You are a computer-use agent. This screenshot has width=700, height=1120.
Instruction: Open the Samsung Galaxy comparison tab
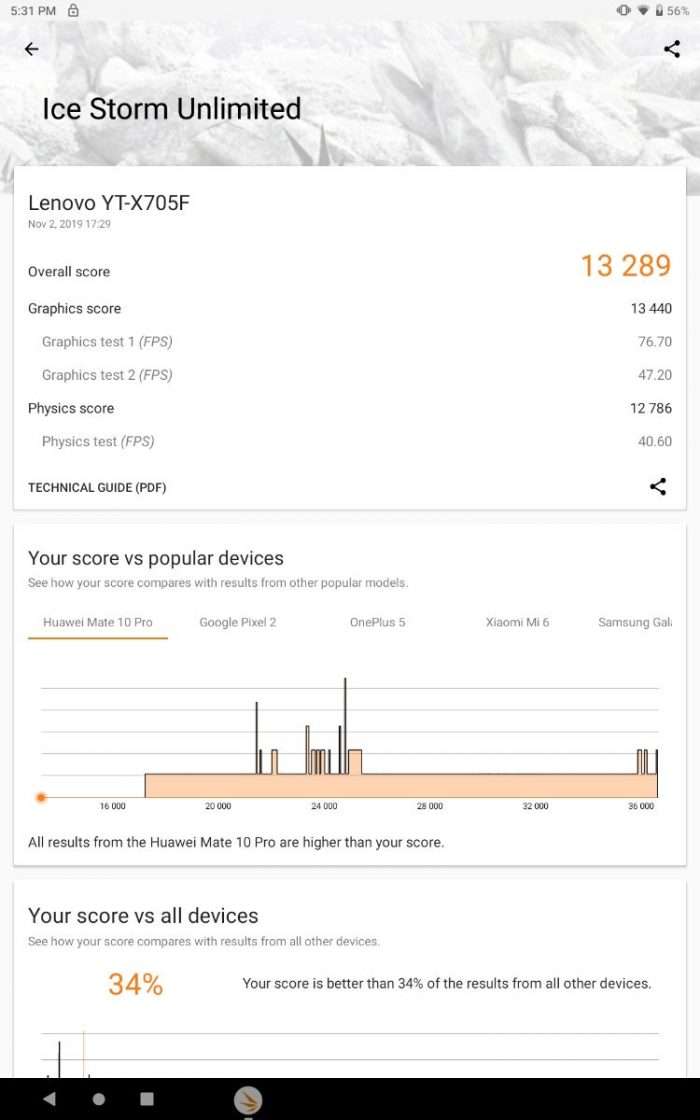tap(635, 622)
